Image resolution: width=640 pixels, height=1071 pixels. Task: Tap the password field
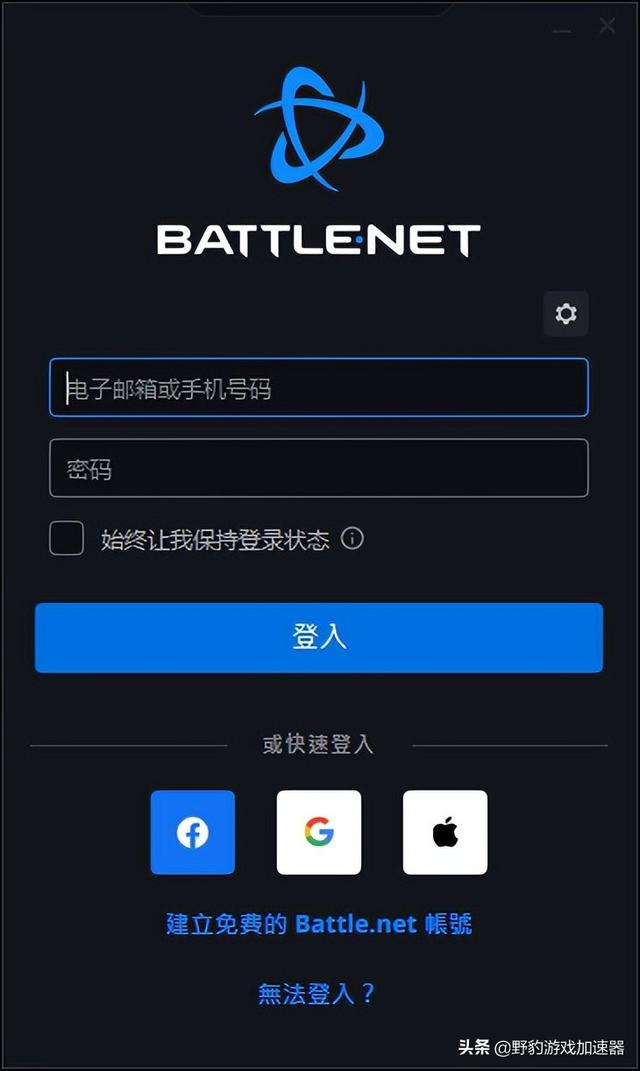318,468
